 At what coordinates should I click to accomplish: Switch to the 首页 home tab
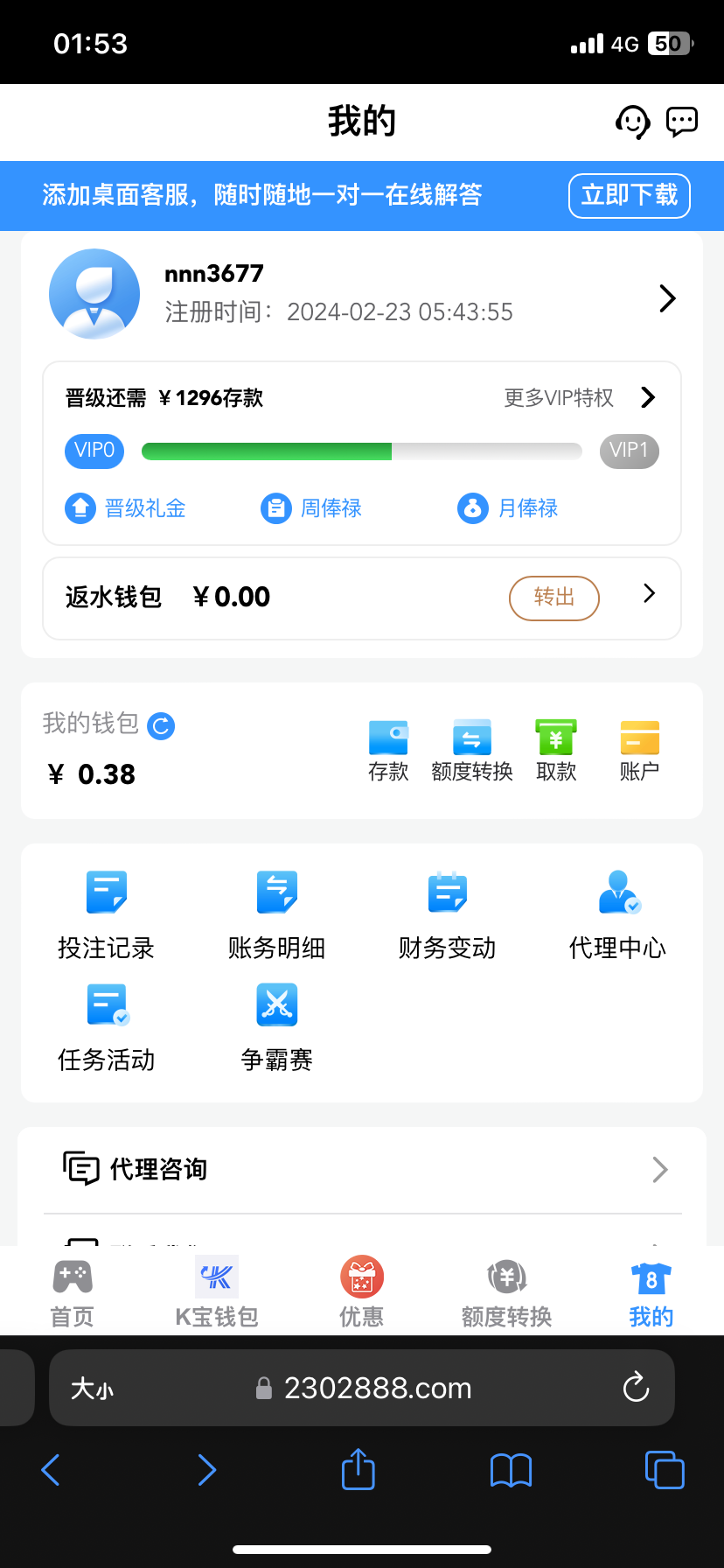click(x=73, y=1293)
